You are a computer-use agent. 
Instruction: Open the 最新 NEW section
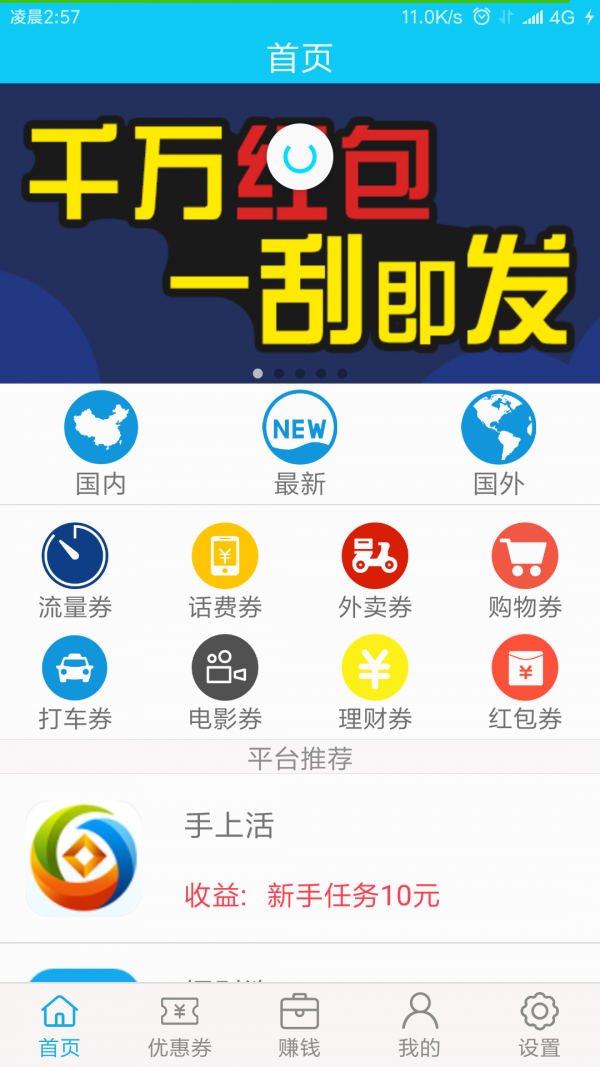(x=300, y=442)
